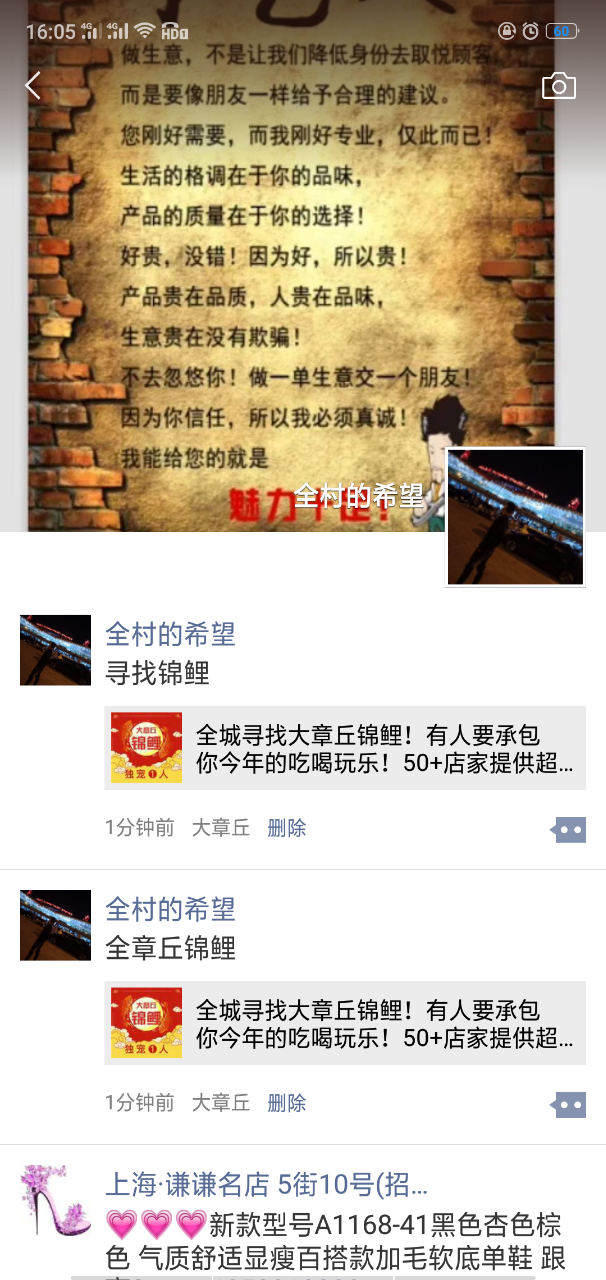Viewport: 606px width, 1280px height.
Task: Open the shared link under the 寻找锦鲤 post
Action: 345,748
